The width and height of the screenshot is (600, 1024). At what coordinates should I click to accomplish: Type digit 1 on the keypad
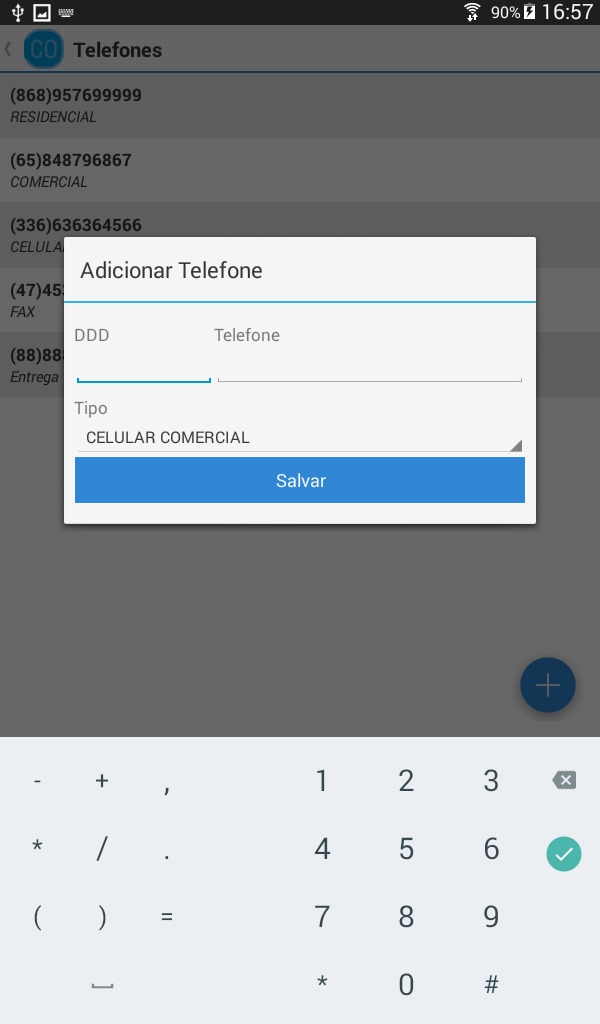coord(321,781)
